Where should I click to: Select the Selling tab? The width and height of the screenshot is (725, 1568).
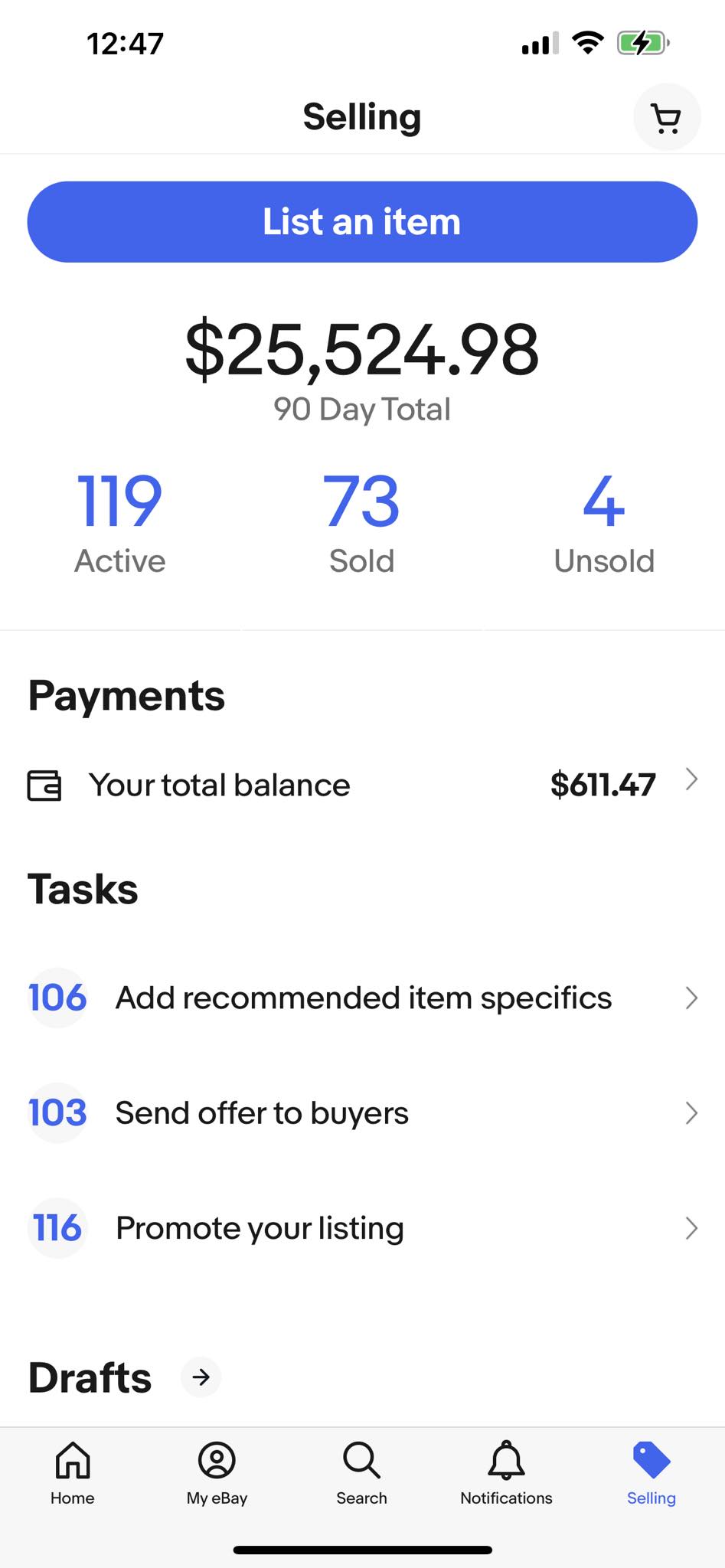coord(652,1473)
